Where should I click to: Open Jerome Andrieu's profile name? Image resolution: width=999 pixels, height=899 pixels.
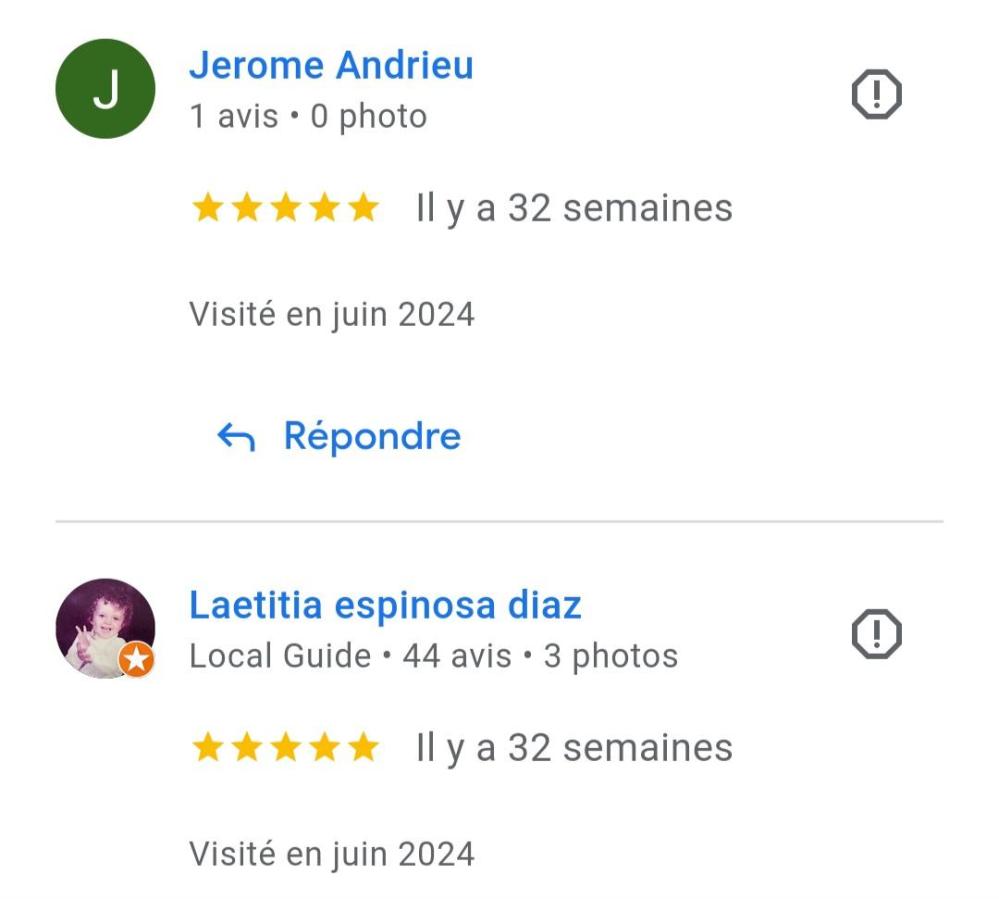pos(331,66)
